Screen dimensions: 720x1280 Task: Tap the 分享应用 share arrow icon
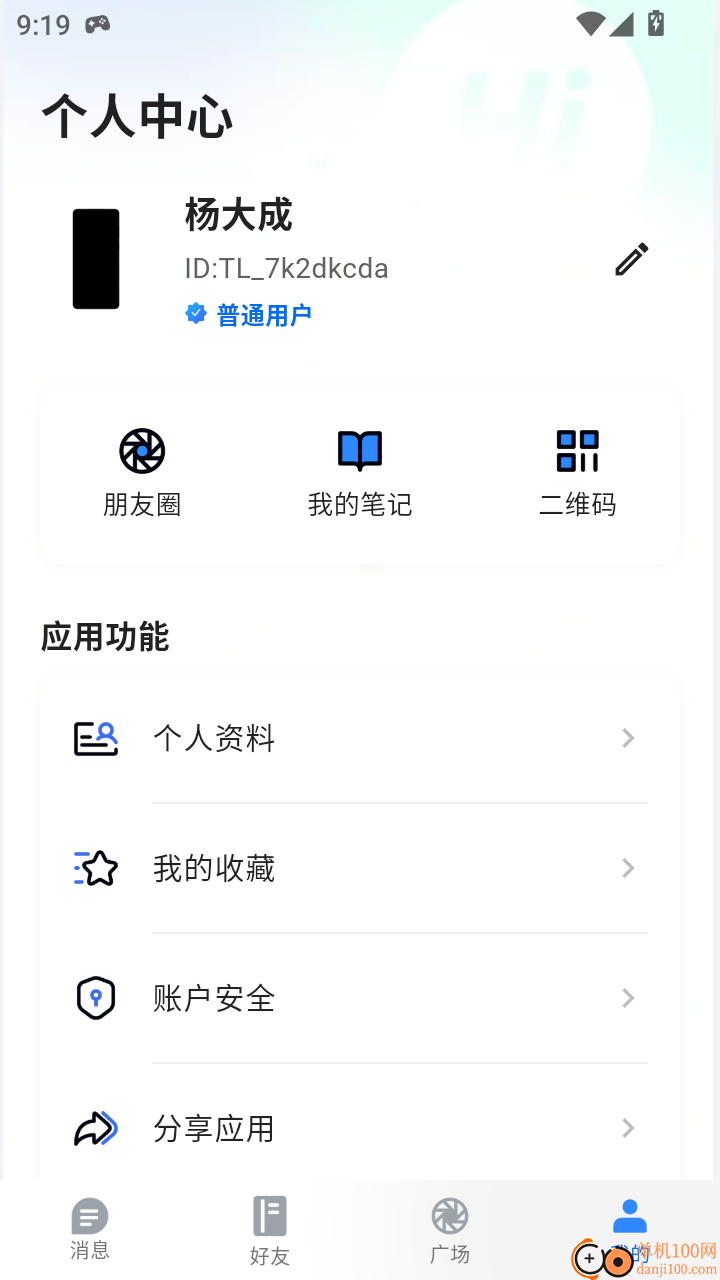[x=95, y=1128]
